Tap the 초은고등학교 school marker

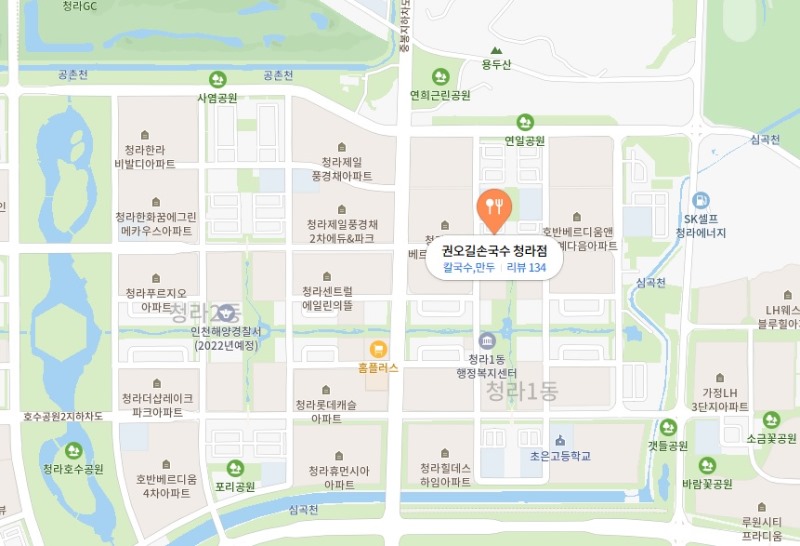tap(559, 440)
